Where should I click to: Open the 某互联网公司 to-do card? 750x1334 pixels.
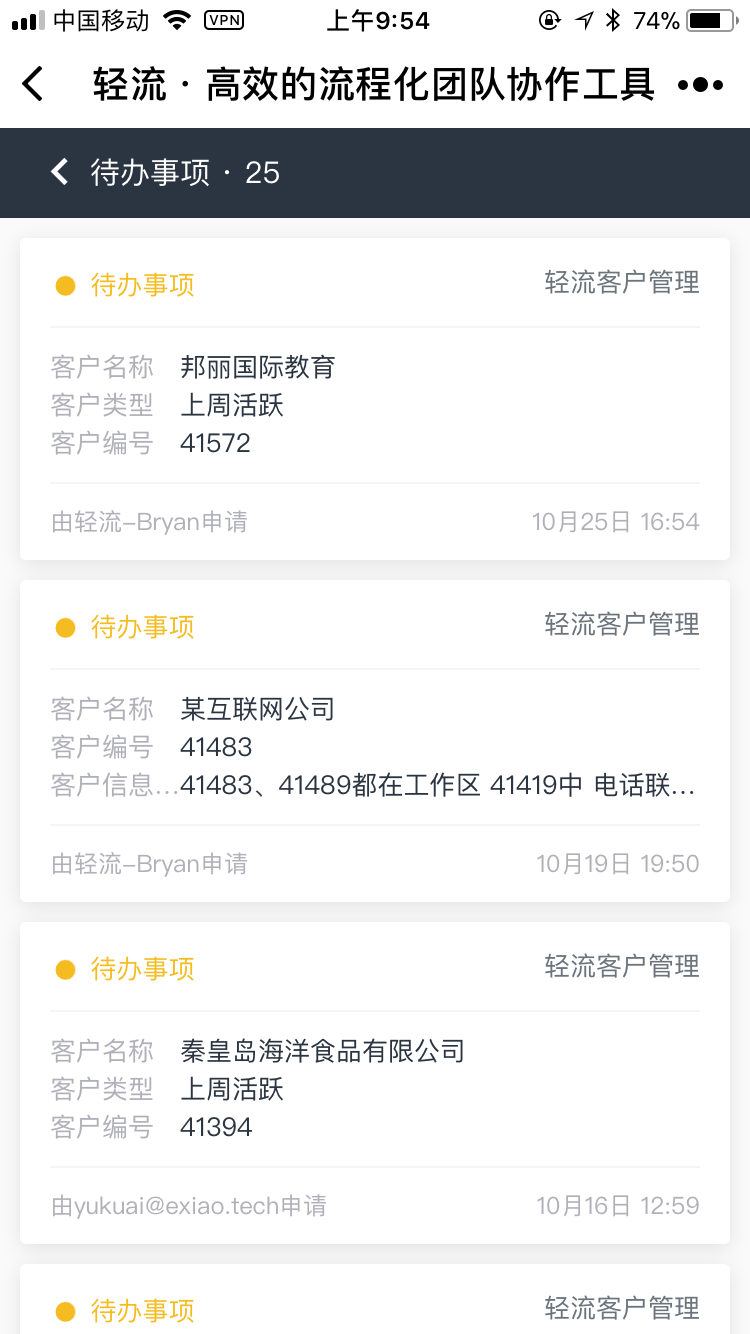374,741
